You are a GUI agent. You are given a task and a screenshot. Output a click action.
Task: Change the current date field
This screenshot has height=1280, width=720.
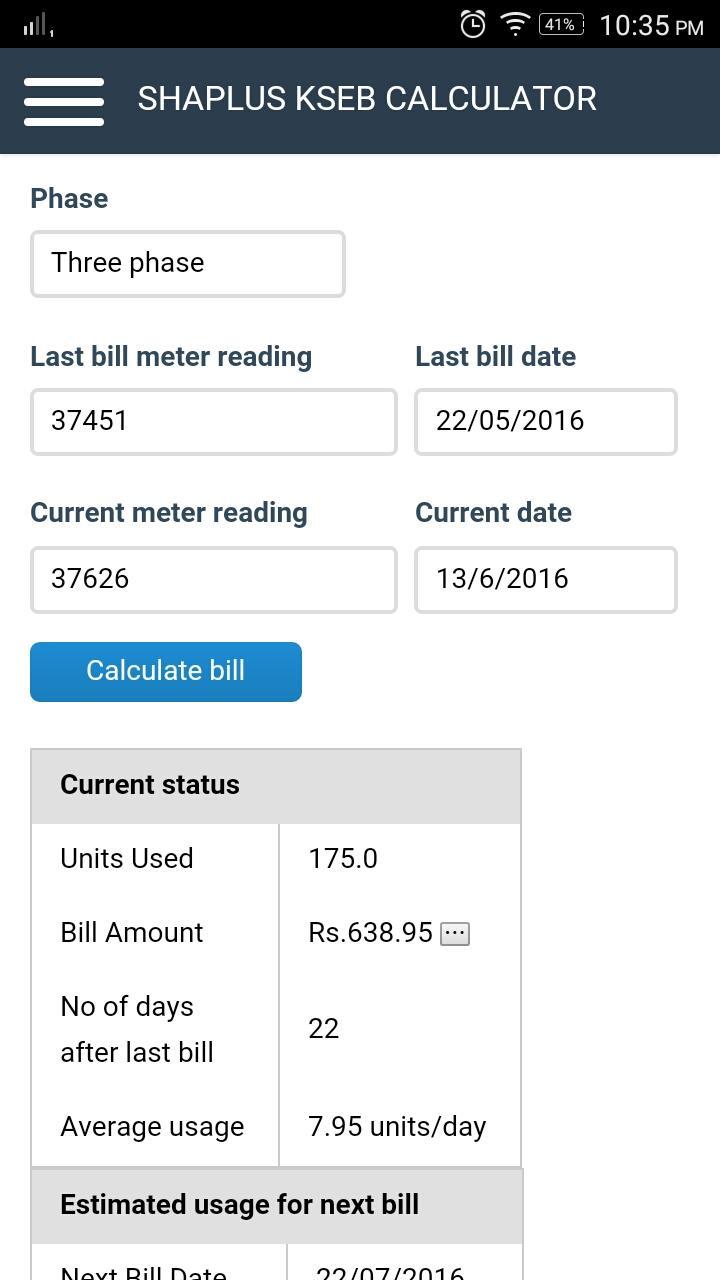point(545,580)
